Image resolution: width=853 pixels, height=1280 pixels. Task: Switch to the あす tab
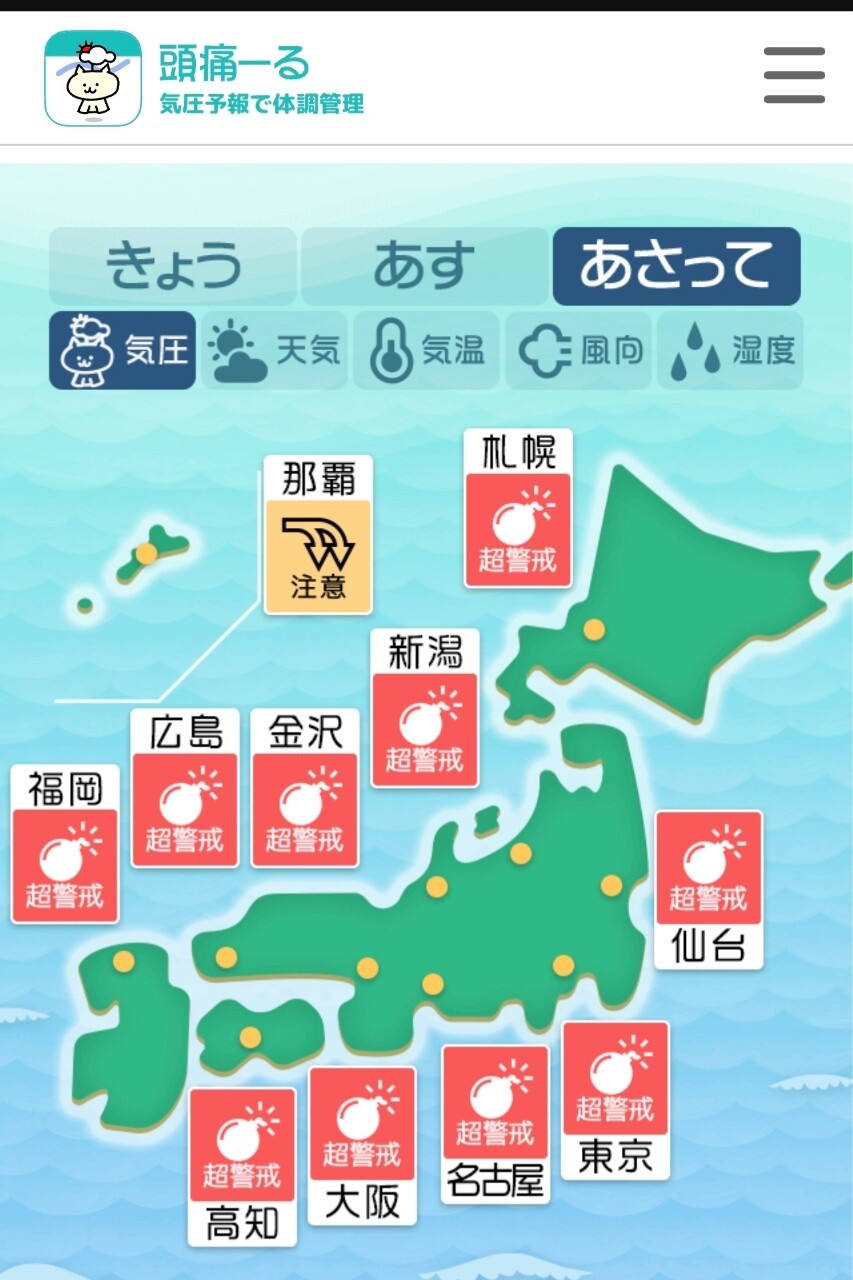point(425,266)
